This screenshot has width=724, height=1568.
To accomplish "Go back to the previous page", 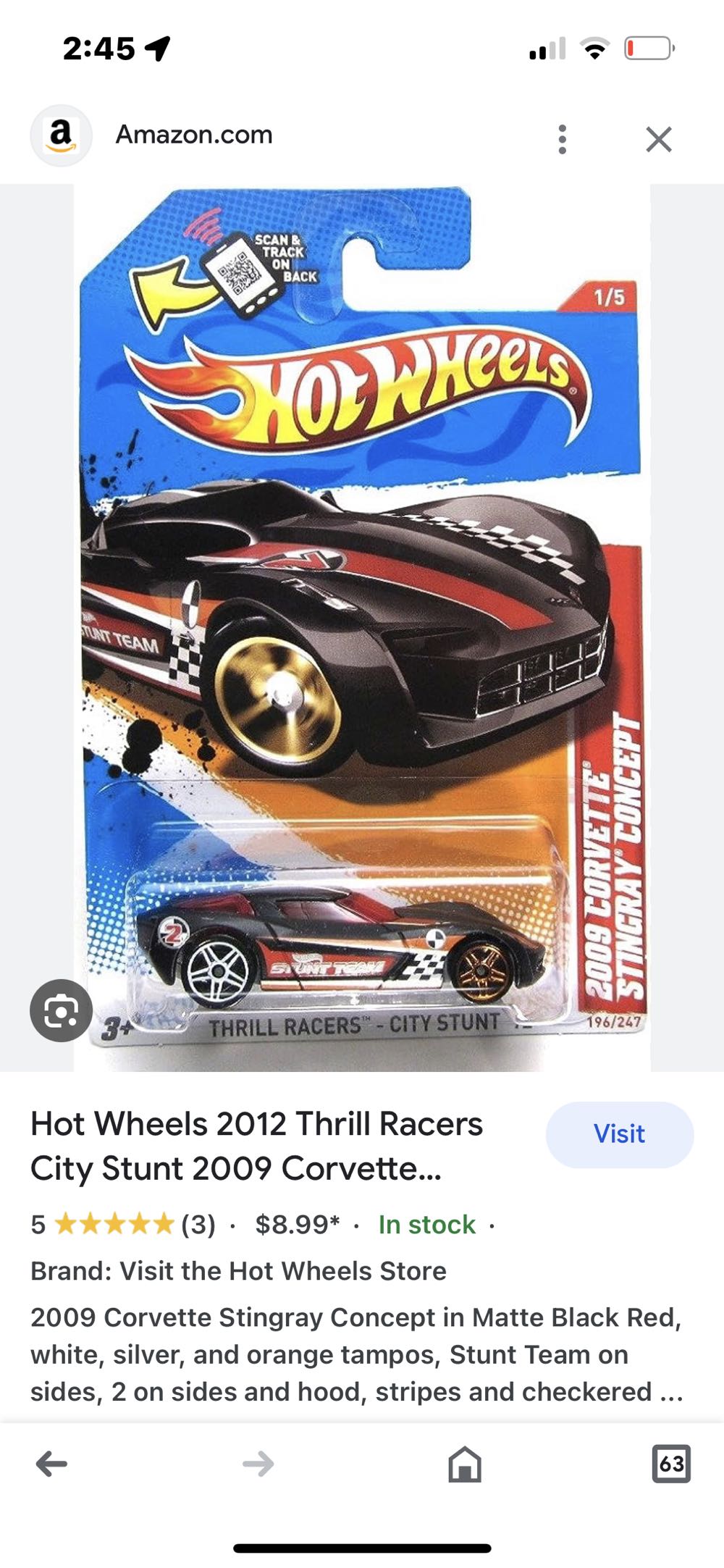I will pos(51,1464).
